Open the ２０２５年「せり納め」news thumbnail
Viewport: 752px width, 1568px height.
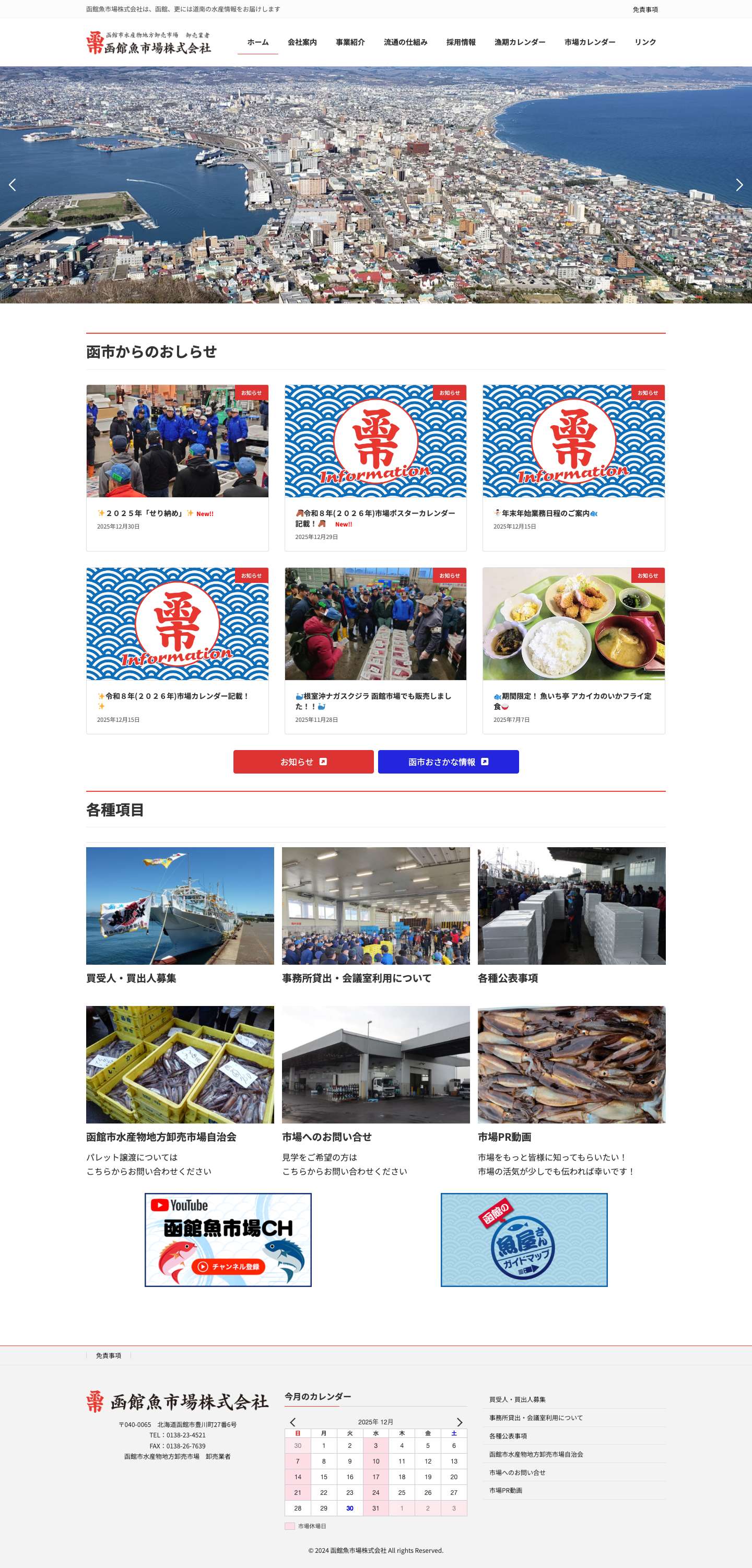(x=177, y=442)
